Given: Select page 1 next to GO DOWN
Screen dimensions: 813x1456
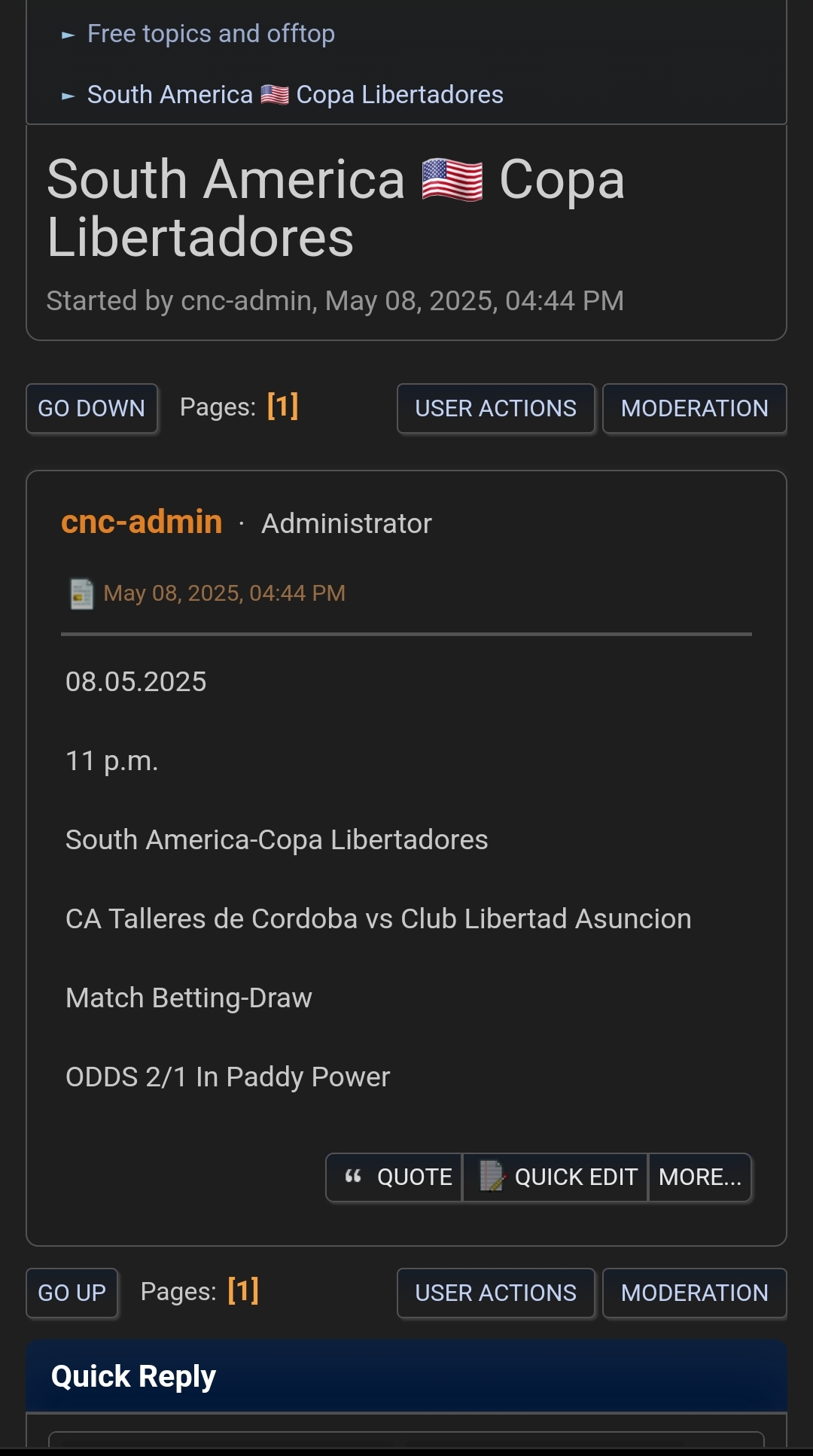Looking at the screenshot, I should (x=283, y=407).
